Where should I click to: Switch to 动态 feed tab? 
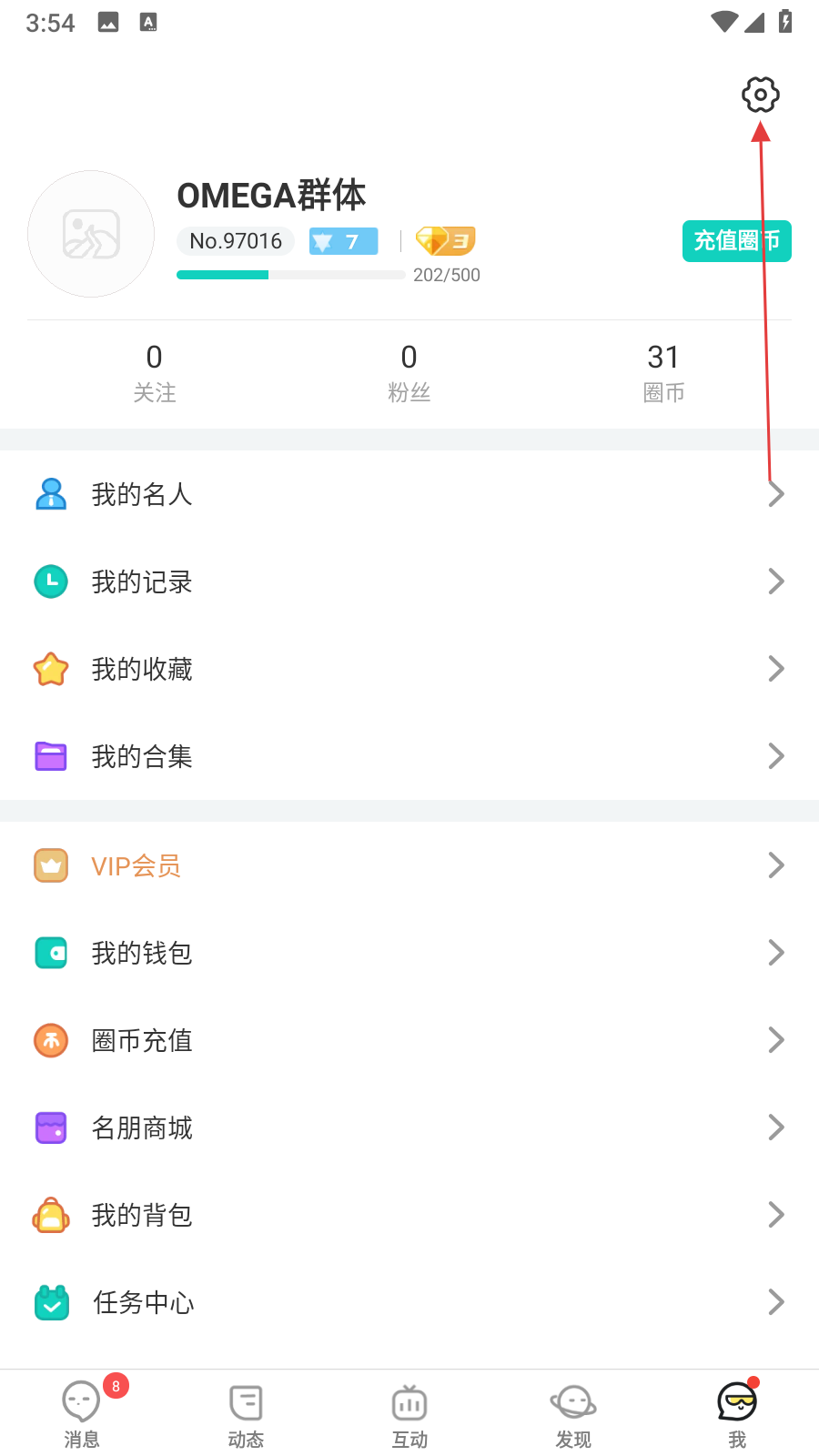click(x=246, y=1413)
